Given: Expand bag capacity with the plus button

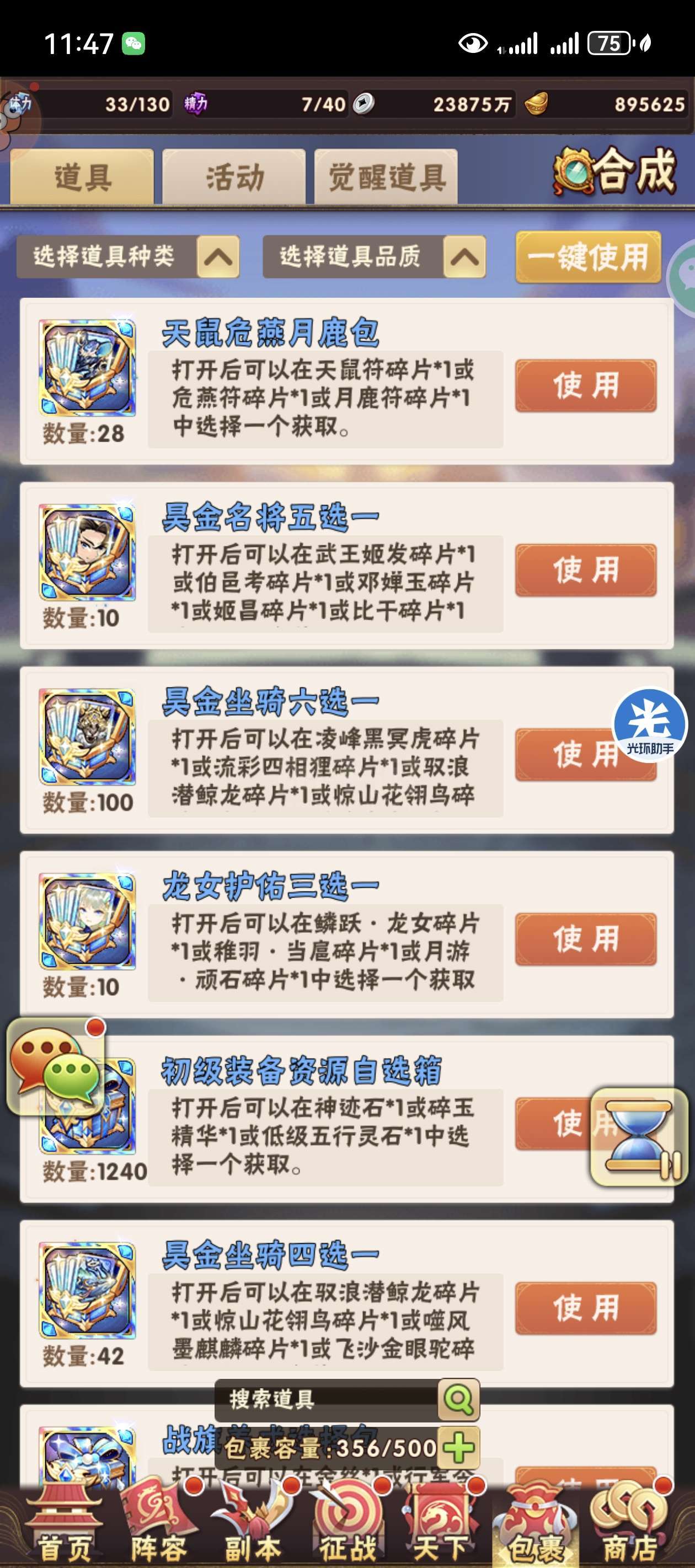Looking at the screenshot, I should pos(459,1447).
